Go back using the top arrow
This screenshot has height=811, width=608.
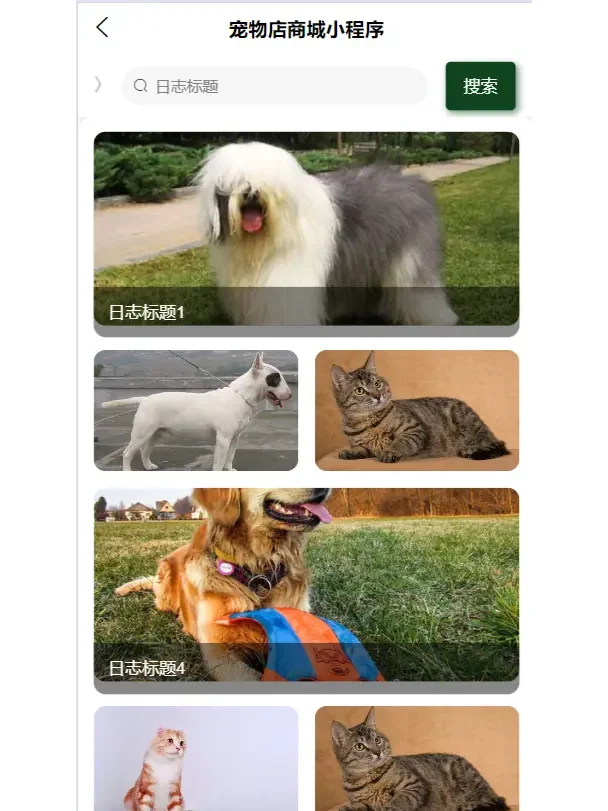[x=103, y=28]
